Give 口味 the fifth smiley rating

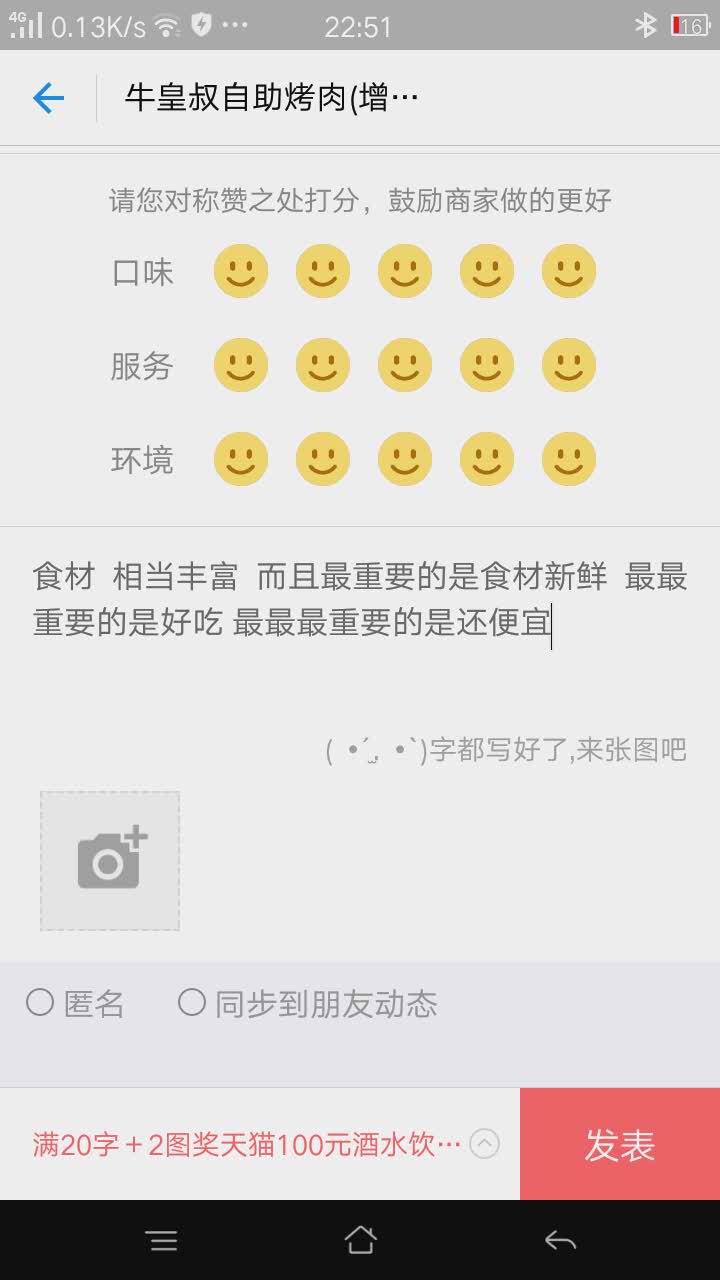pos(569,271)
